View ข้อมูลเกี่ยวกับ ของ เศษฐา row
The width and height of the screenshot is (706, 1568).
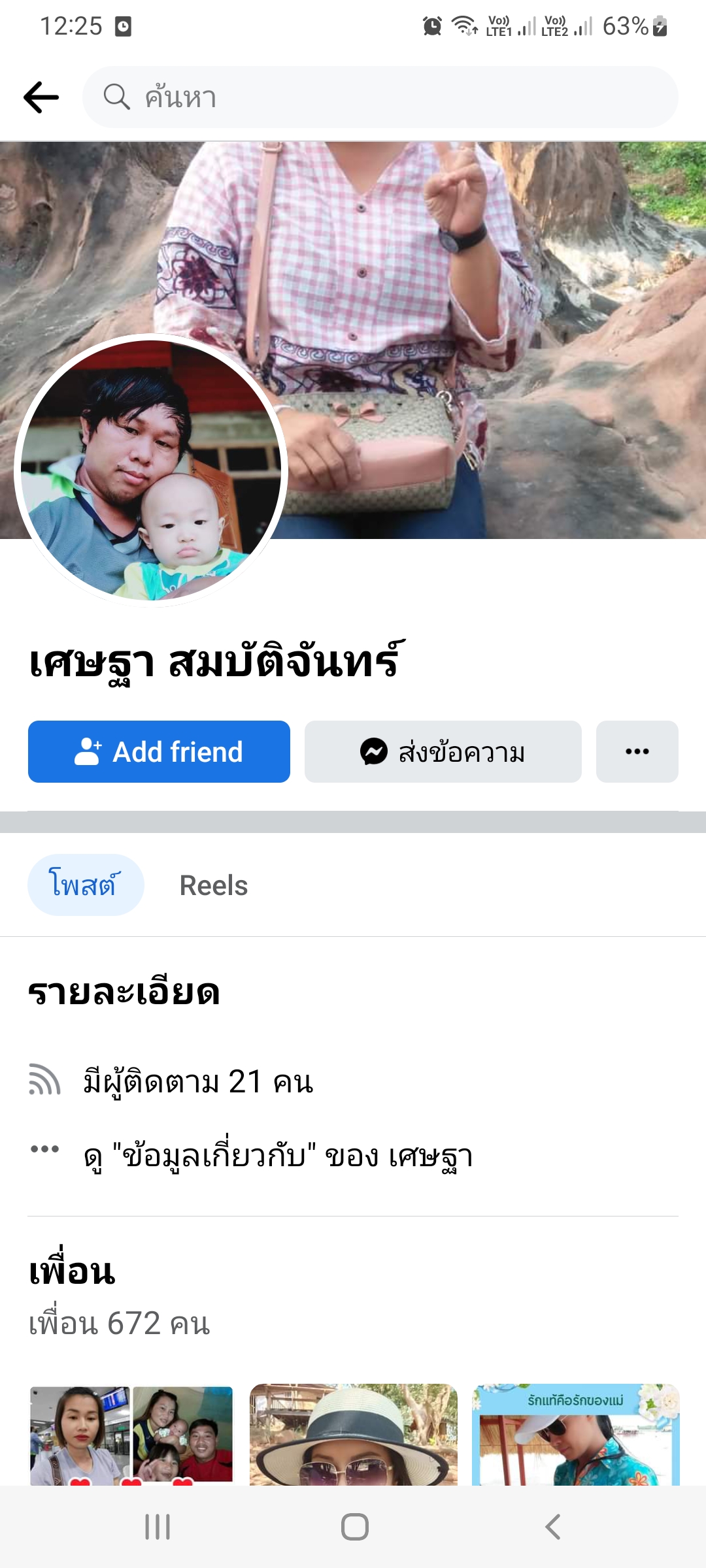click(x=278, y=1156)
